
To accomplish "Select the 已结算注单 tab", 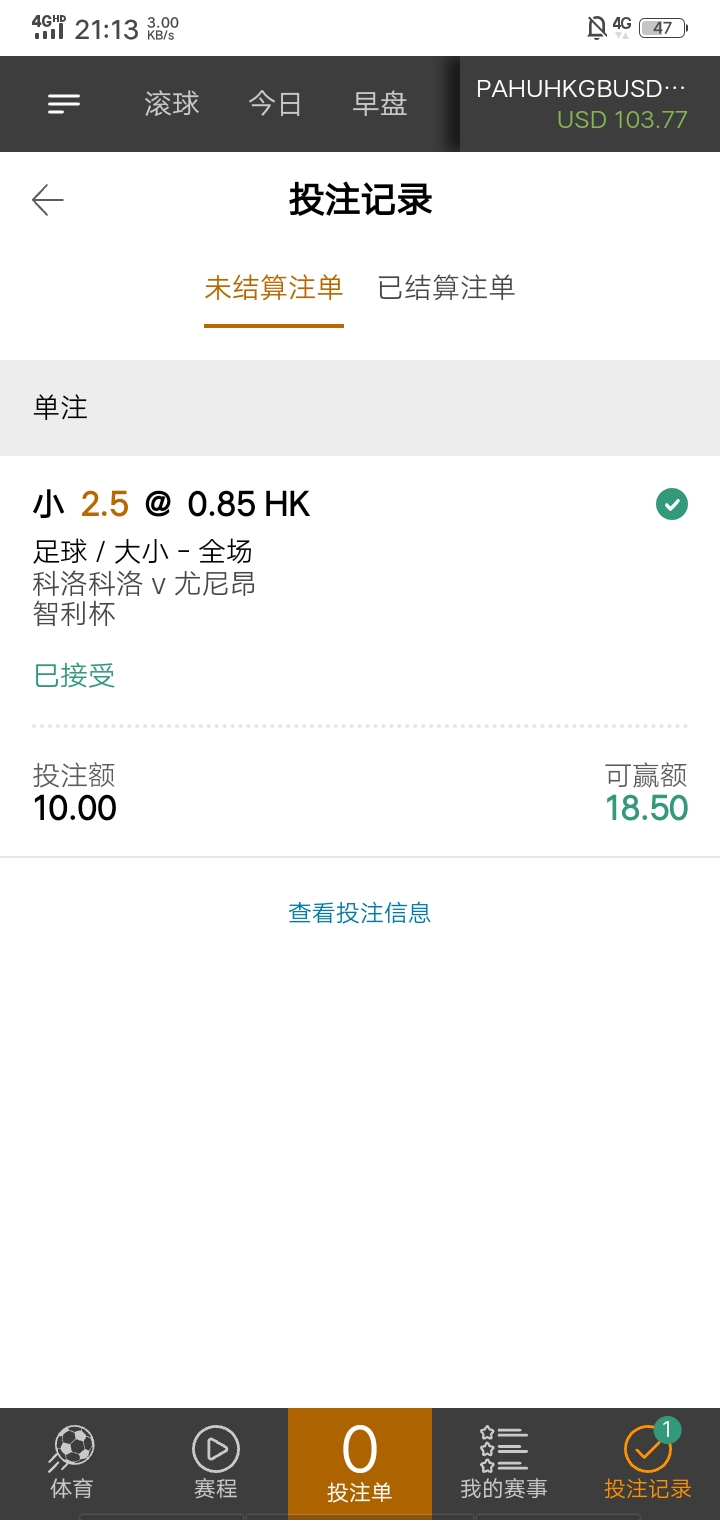I will (x=446, y=288).
